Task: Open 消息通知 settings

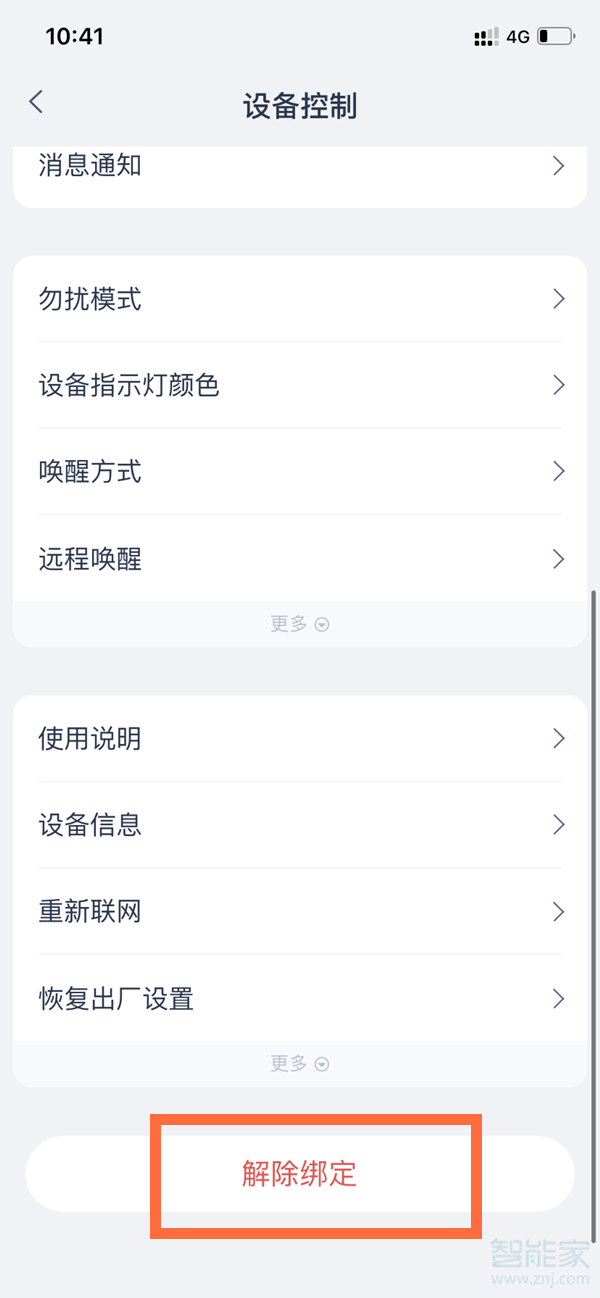Action: 300,166
